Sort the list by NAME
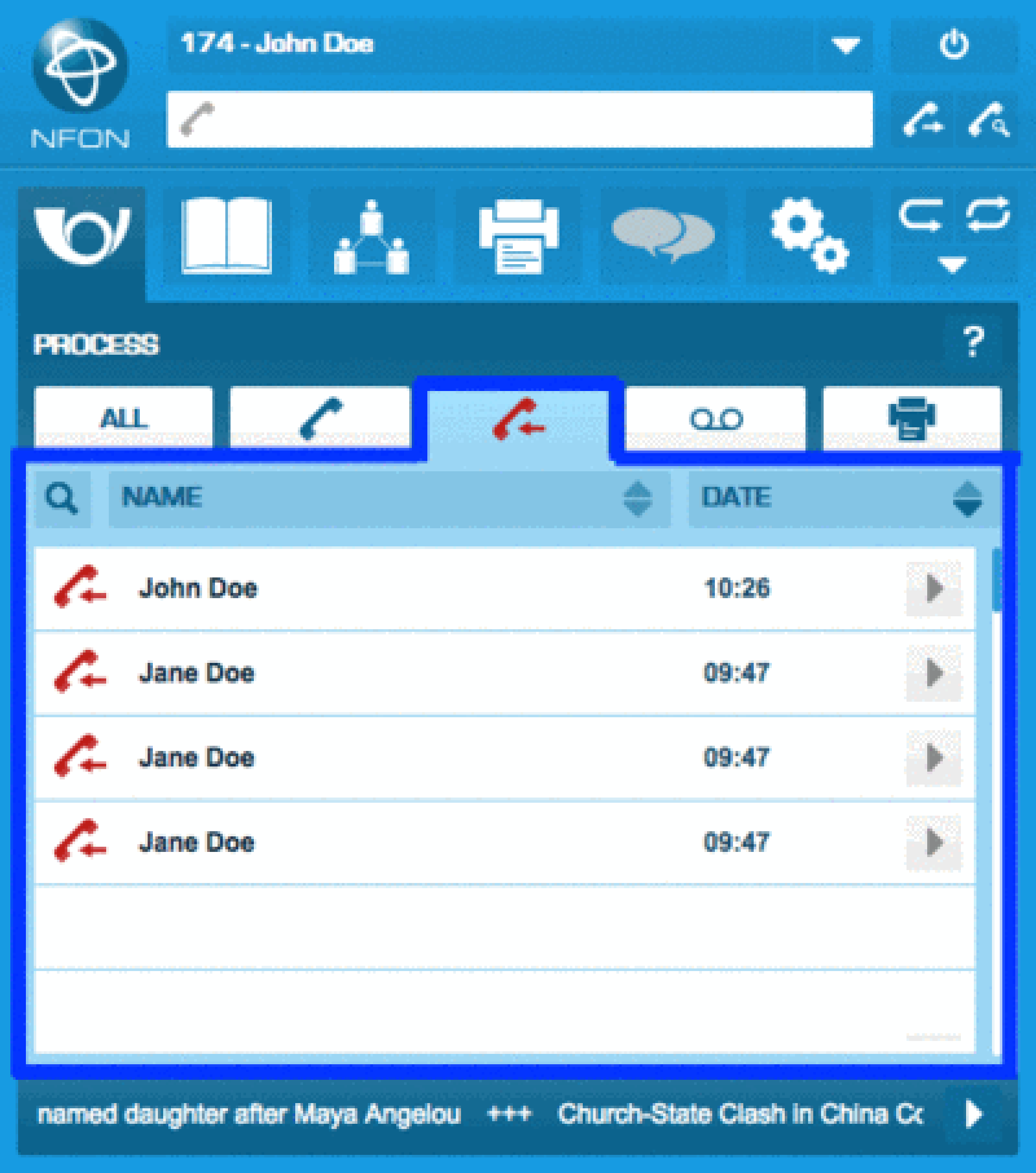 pos(389,498)
